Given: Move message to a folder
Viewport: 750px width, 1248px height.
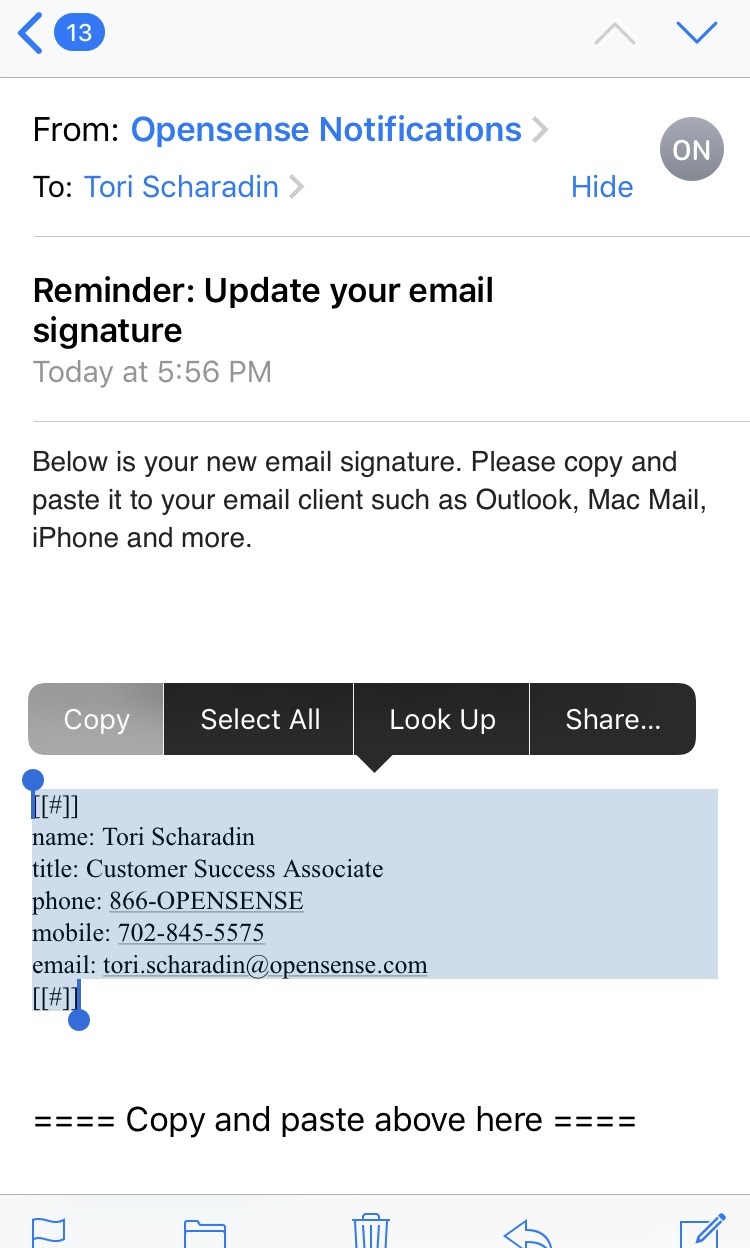Looking at the screenshot, I should click(205, 1232).
